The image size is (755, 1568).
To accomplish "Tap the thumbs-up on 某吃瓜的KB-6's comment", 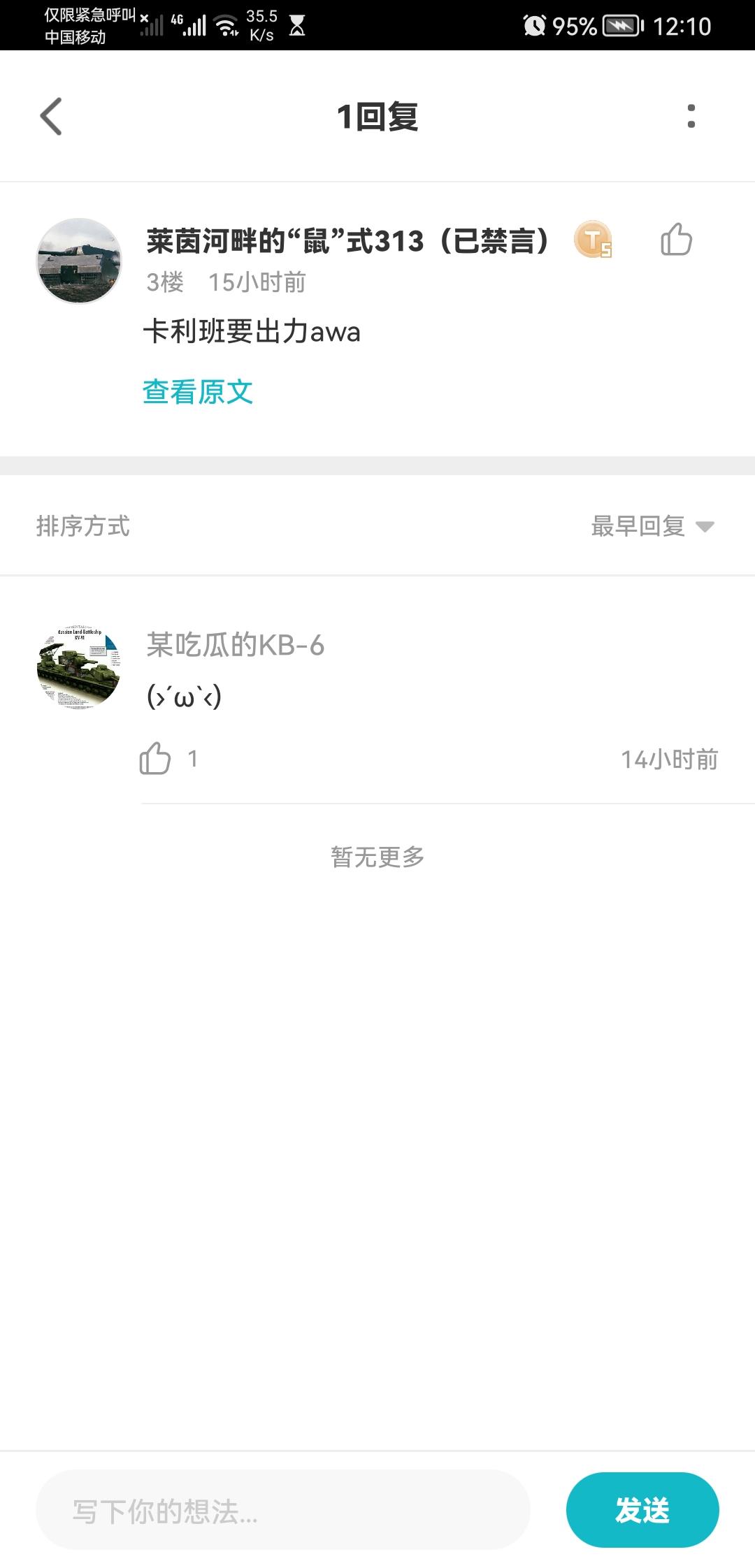I will point(155,760).
